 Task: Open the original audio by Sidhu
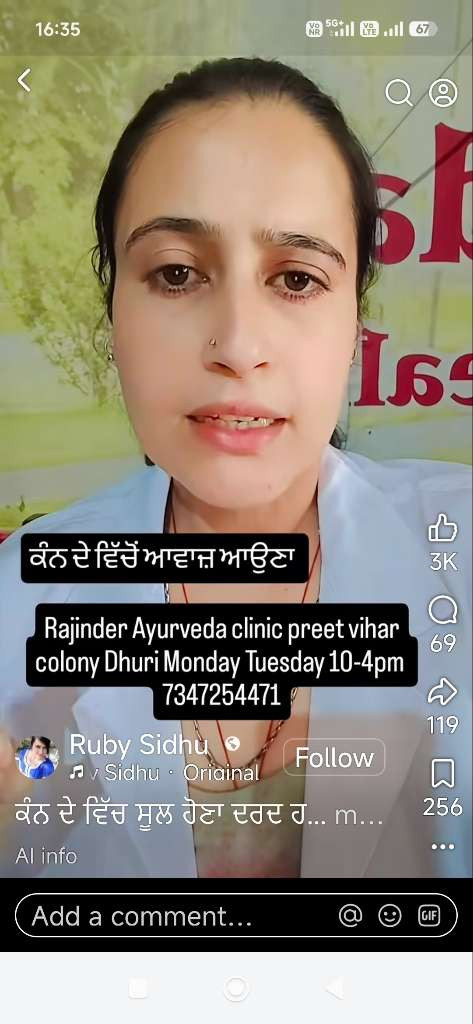pyautogui.click(x=165, y=773)
